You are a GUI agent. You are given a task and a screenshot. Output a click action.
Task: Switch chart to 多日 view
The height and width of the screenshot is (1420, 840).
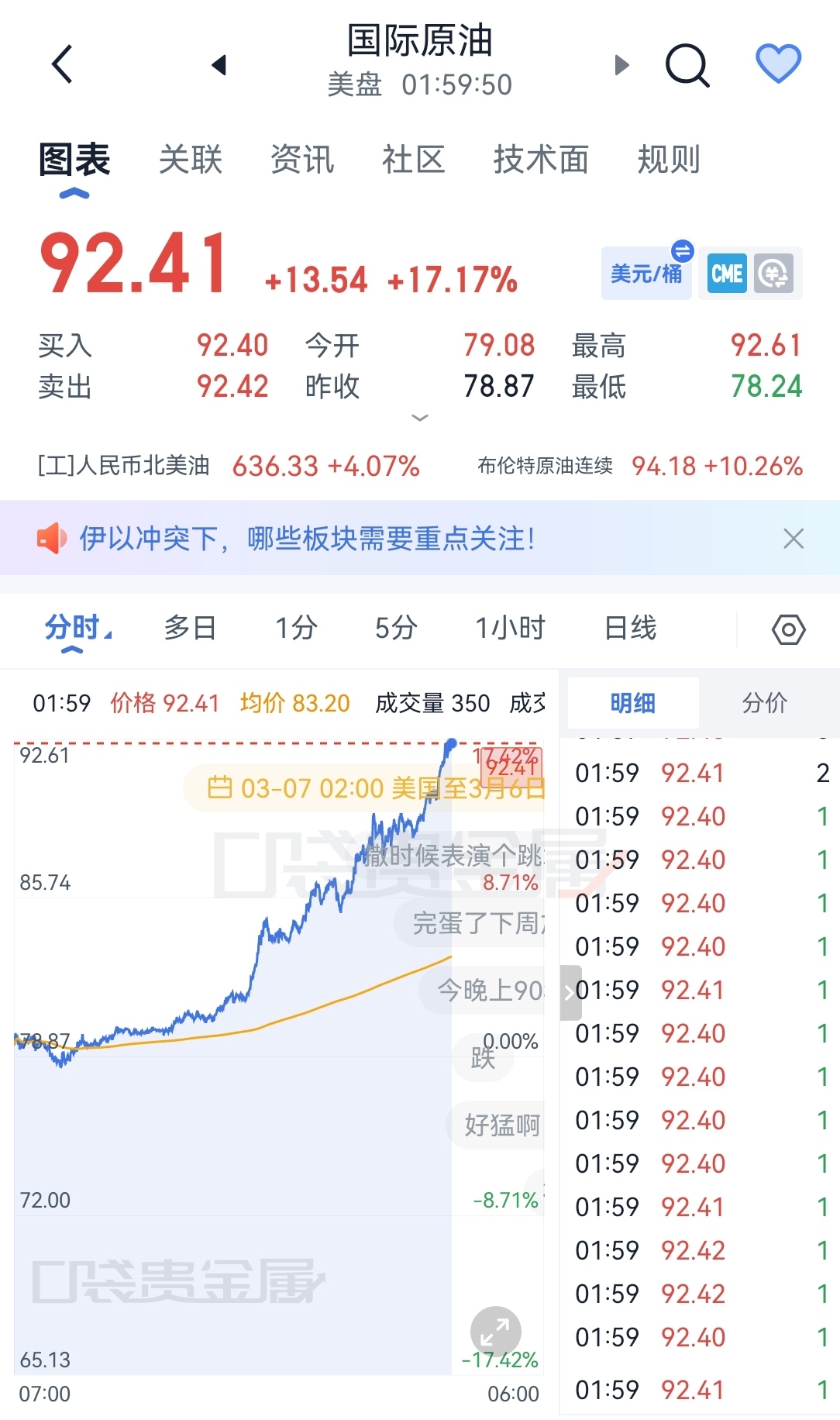click(x=190, y=628)
